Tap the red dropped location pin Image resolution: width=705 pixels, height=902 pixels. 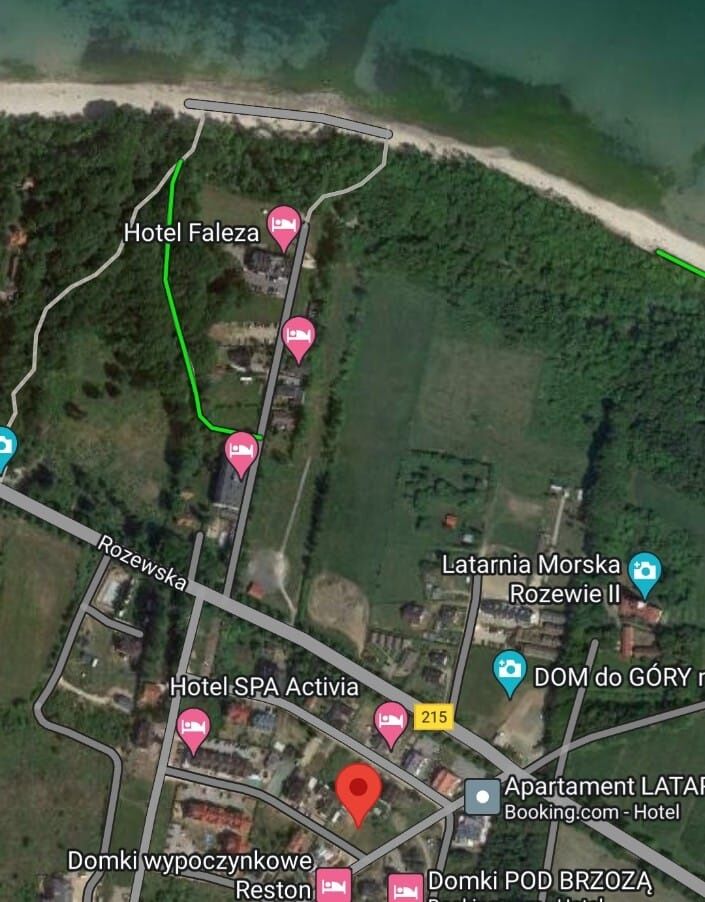pos(357,791)
